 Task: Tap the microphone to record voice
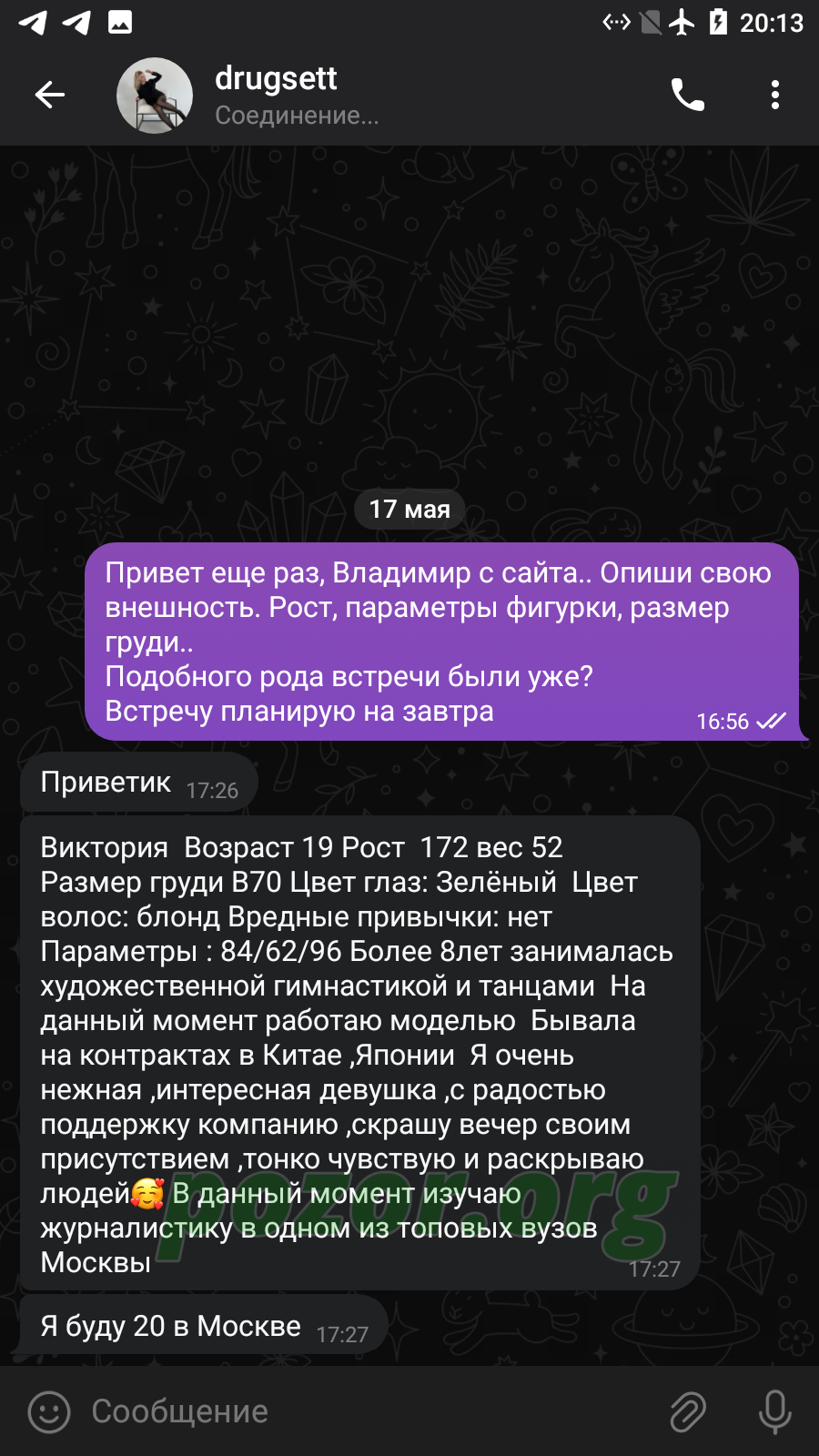[x=774, y=1412]
